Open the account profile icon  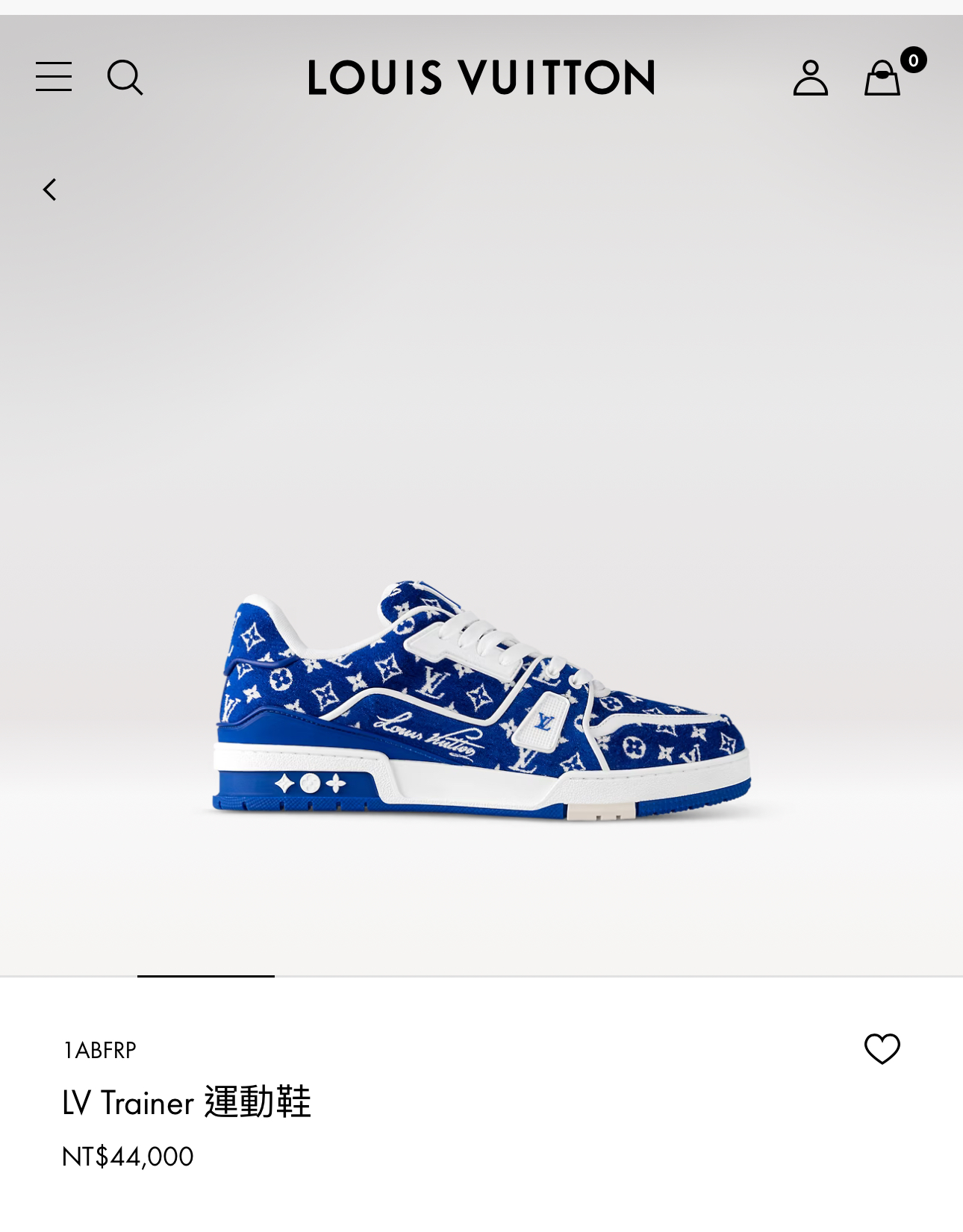(x=810, y=78)
